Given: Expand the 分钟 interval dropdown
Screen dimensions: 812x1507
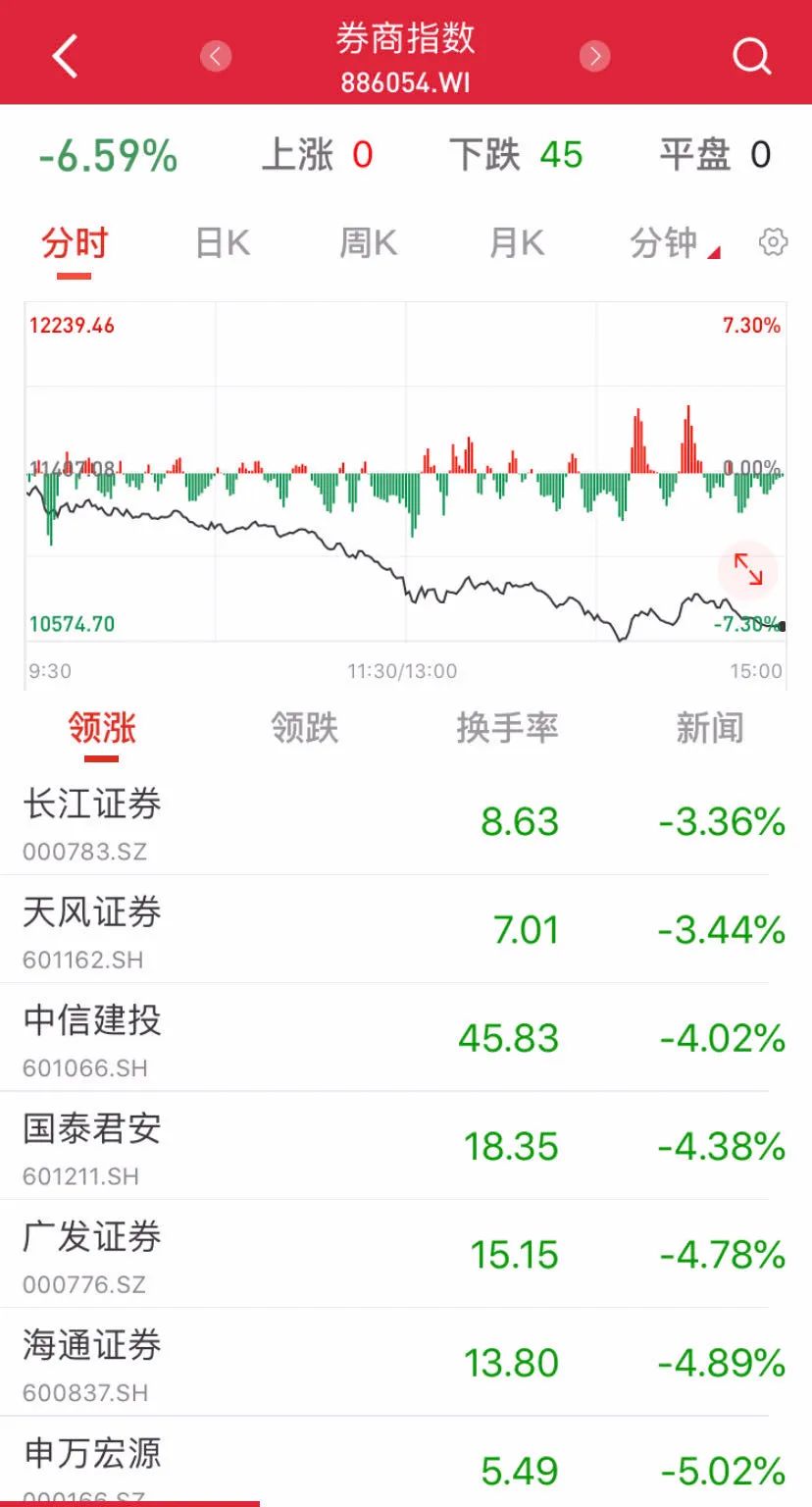Looking at the screenshot, I should point(674,243).
